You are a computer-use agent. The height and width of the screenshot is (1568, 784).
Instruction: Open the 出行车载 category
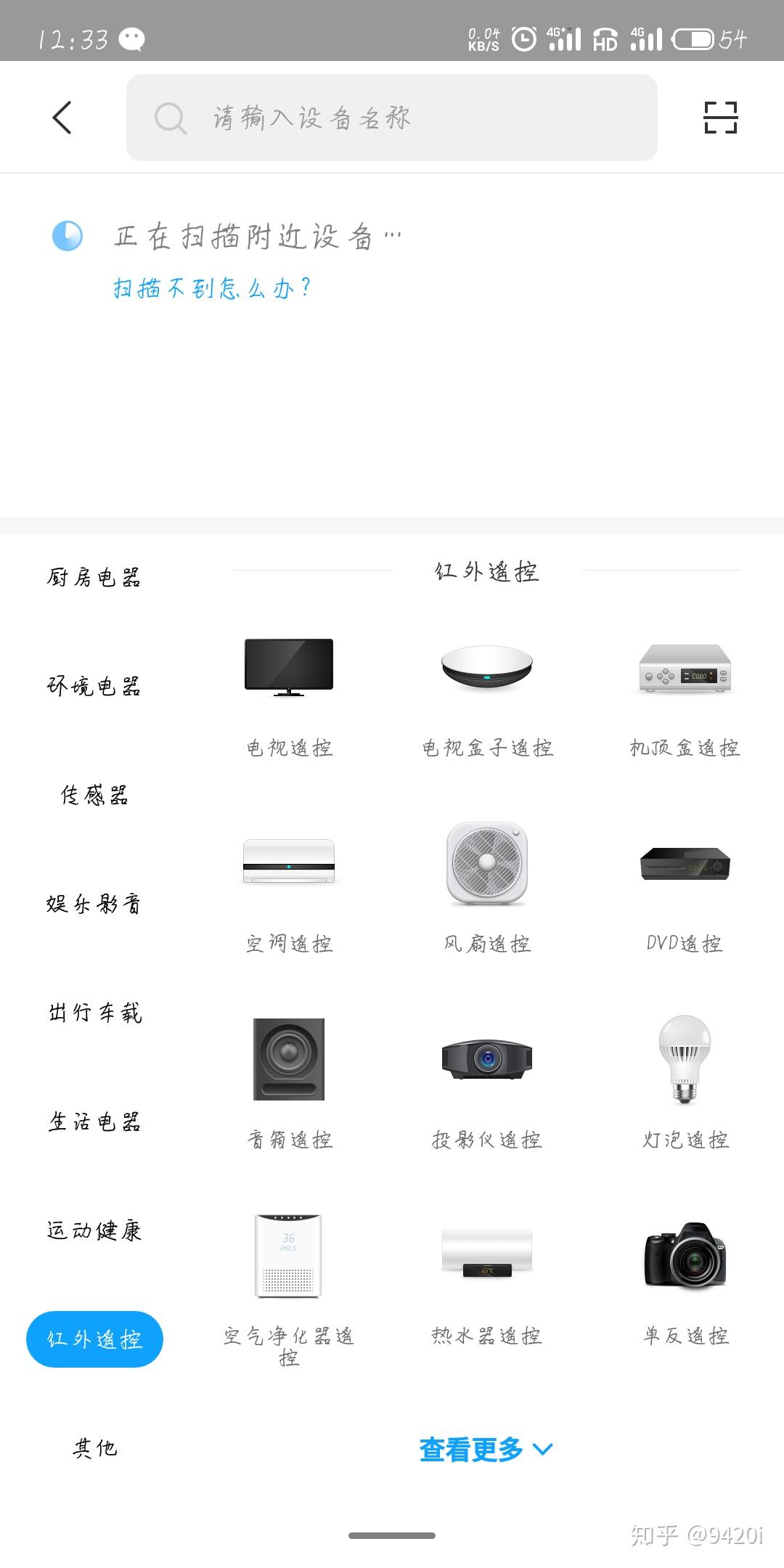94,1013
